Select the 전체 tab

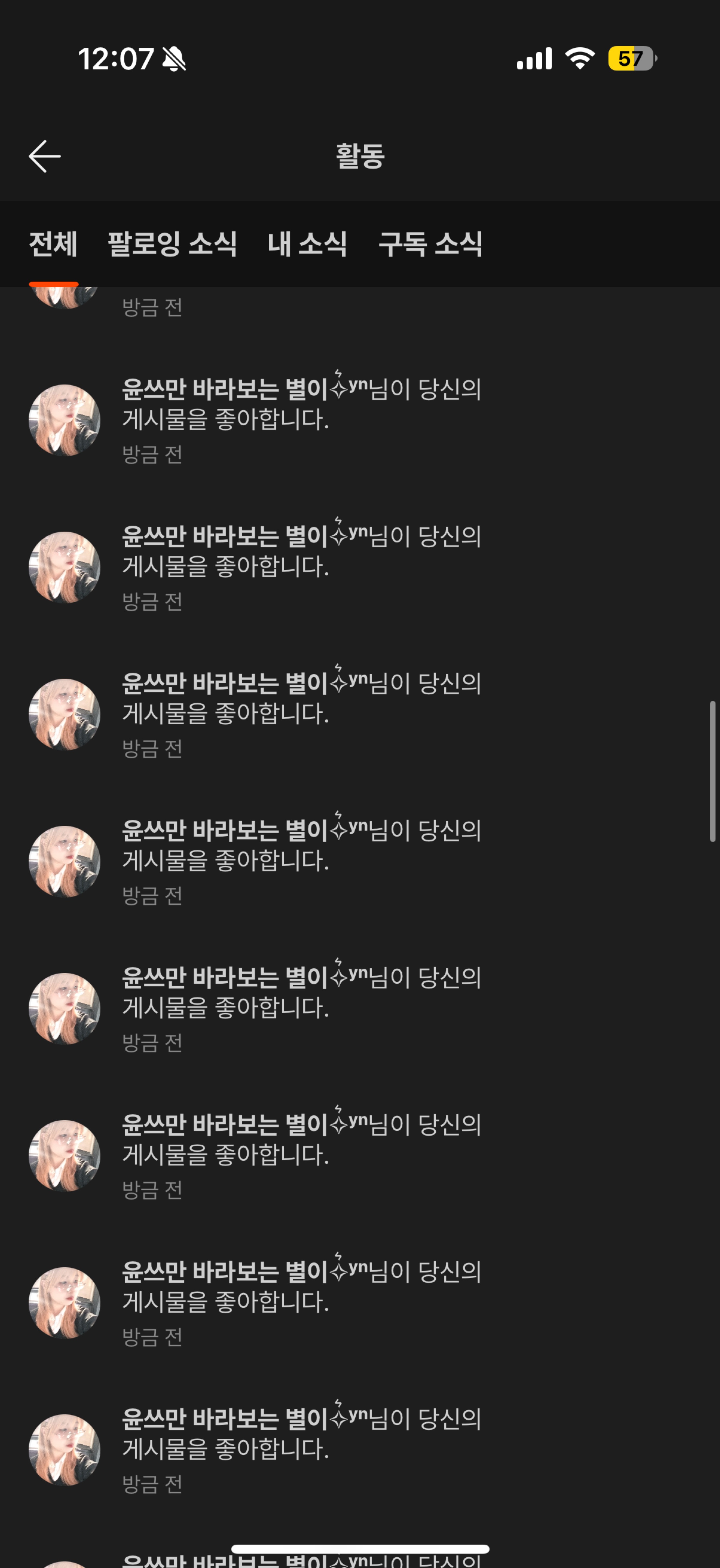tap(54, 244)
